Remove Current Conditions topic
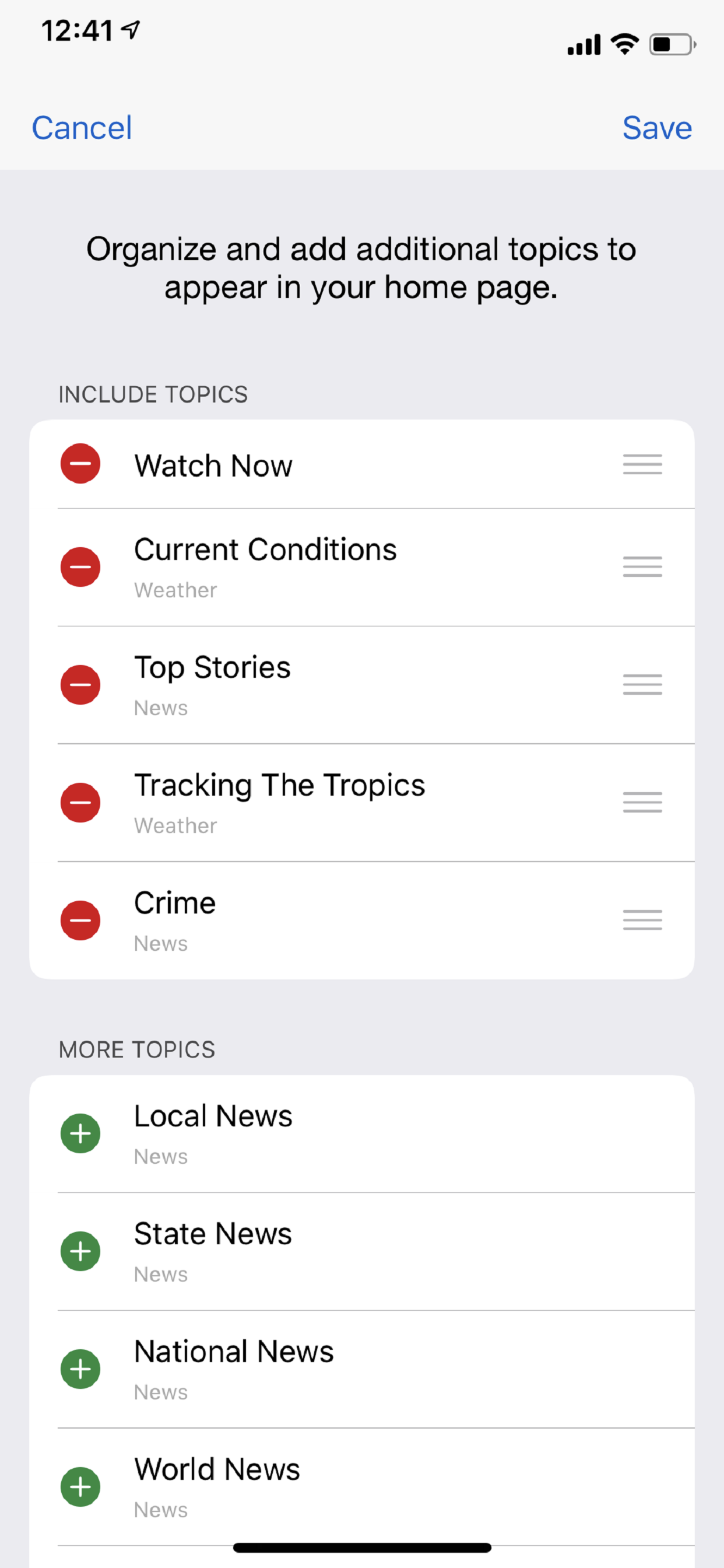The image size is (724, 1568). (80, 566)
